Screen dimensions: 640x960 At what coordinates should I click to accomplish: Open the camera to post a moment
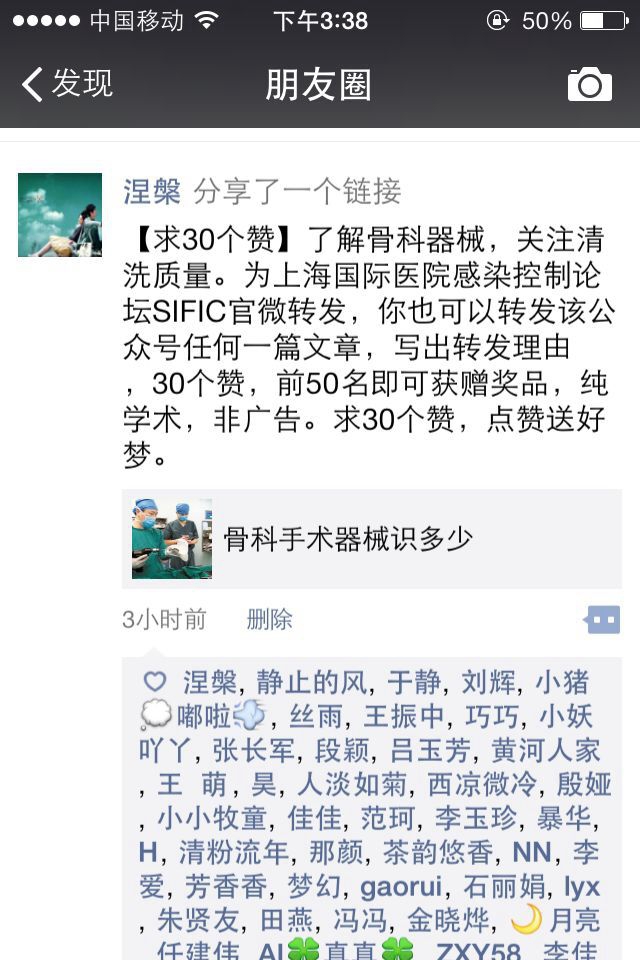click(589, 85)
